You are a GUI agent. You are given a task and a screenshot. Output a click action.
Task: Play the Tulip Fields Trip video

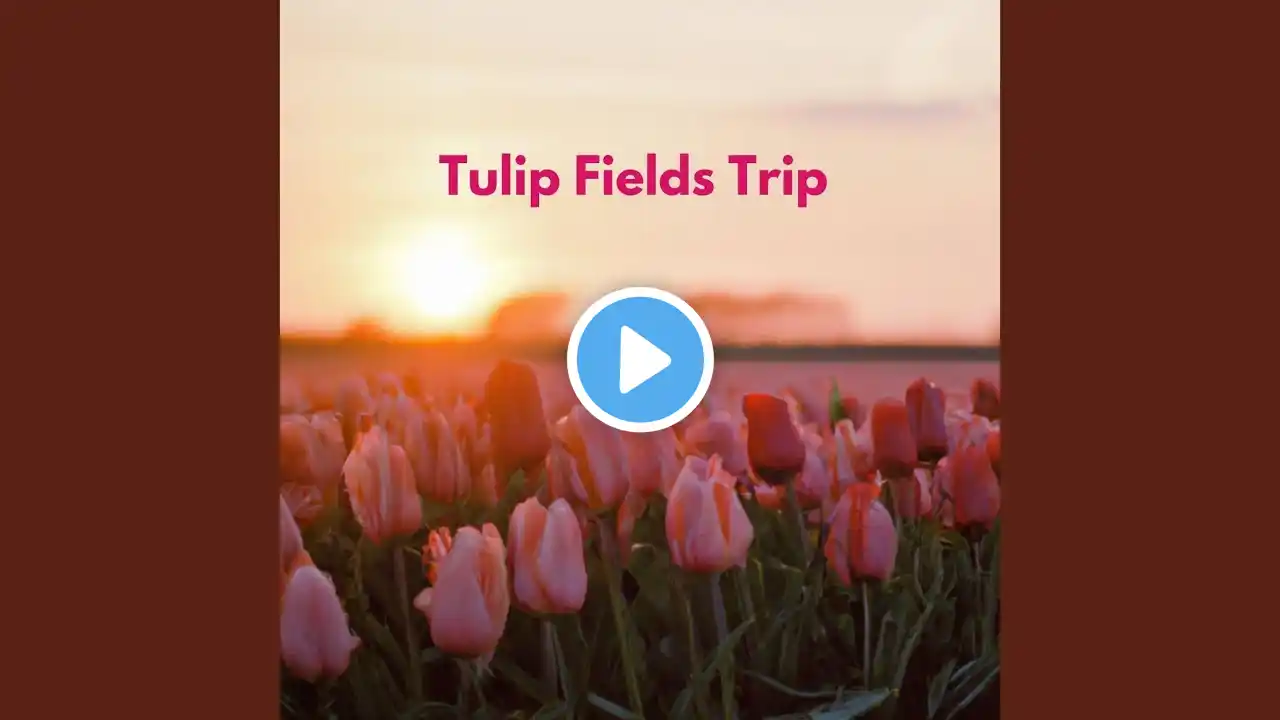(x=640, y=360)
